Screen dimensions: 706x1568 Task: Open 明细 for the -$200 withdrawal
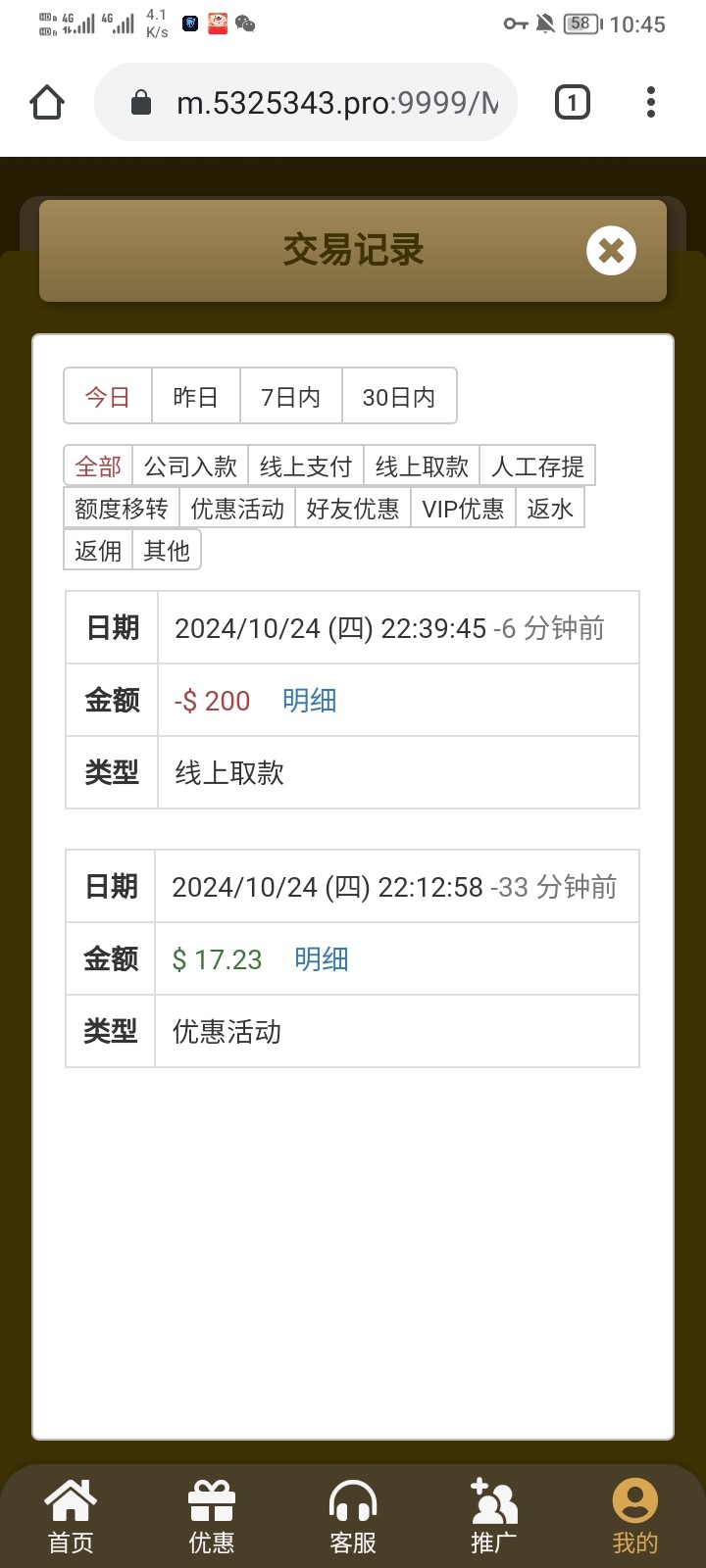tap(309, 701)
